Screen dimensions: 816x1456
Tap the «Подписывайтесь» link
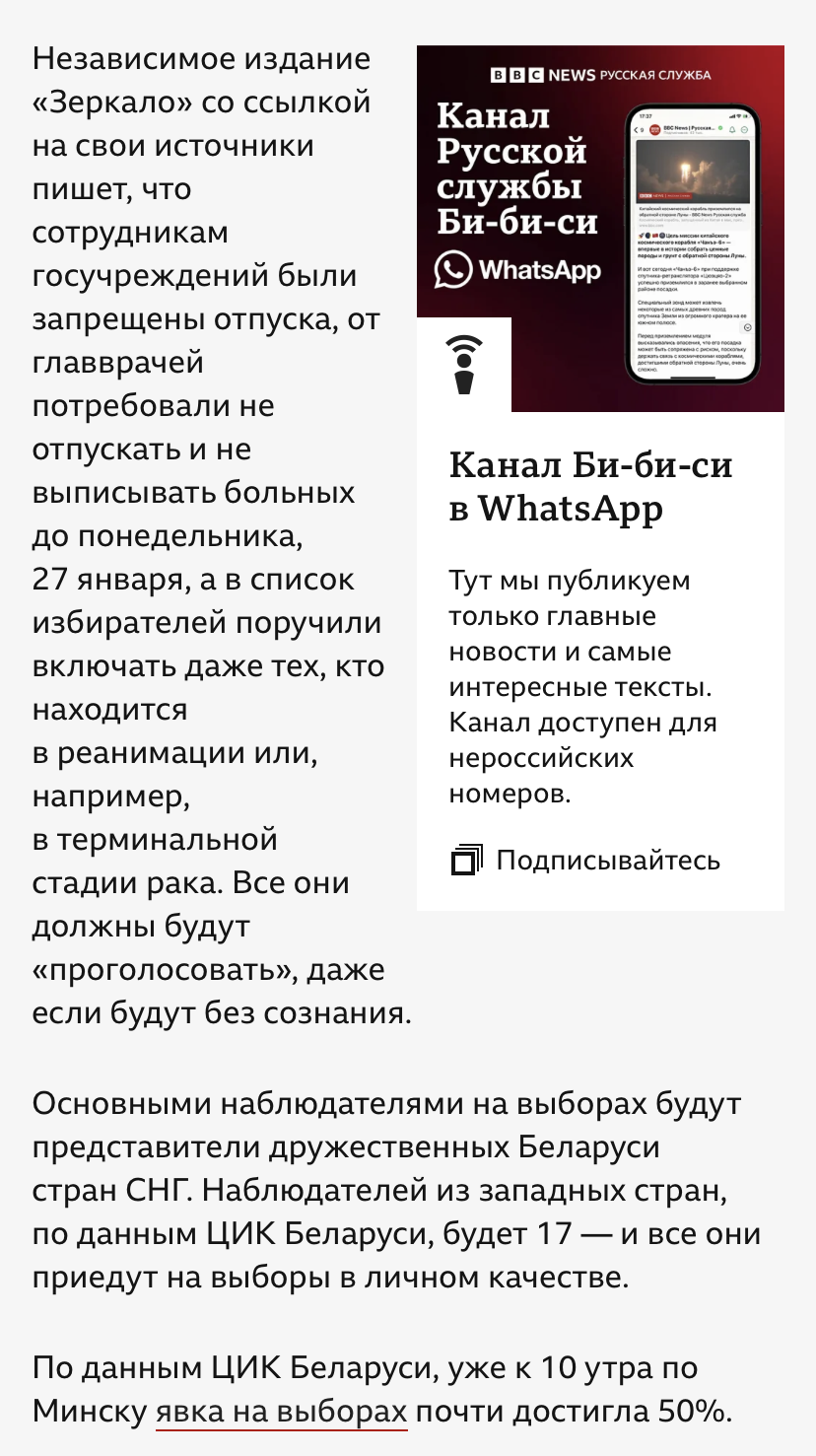[607, 861]
